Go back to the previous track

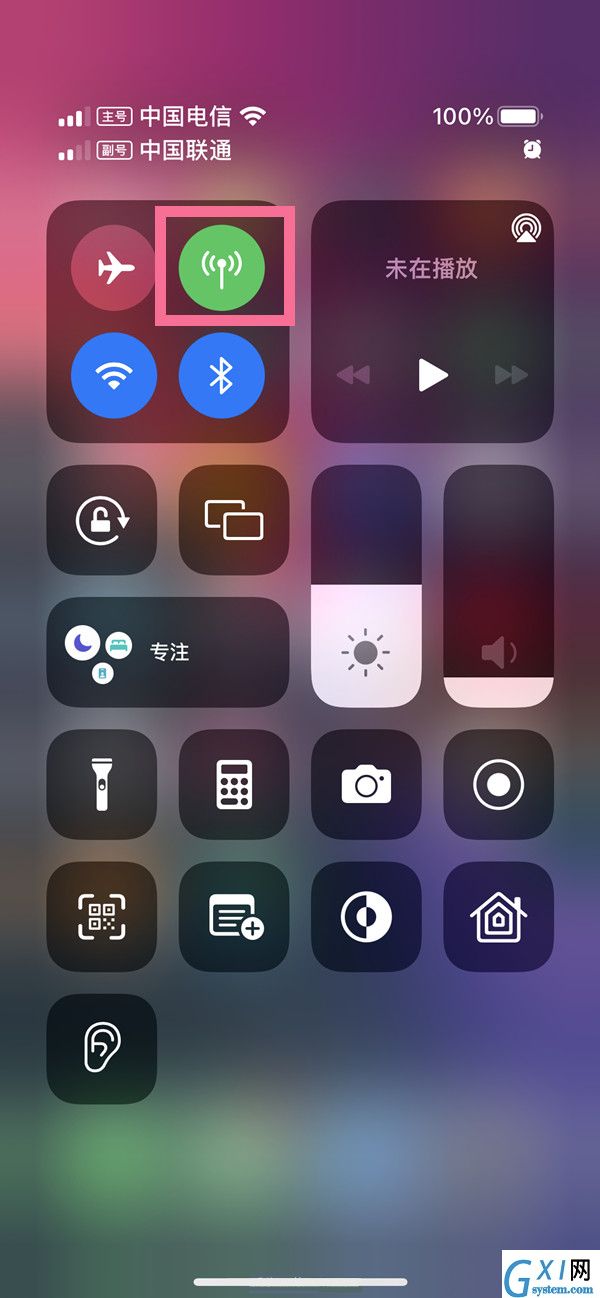[352, 375]
